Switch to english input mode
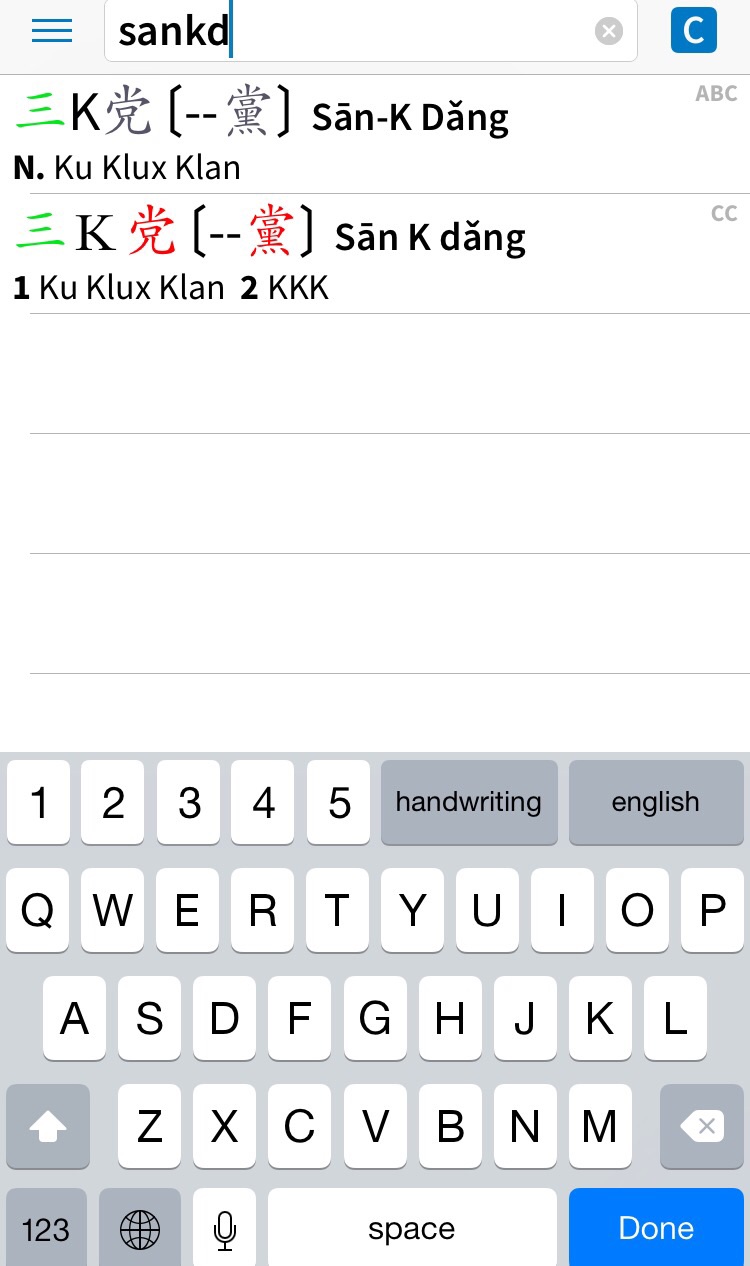 (656, 802)
